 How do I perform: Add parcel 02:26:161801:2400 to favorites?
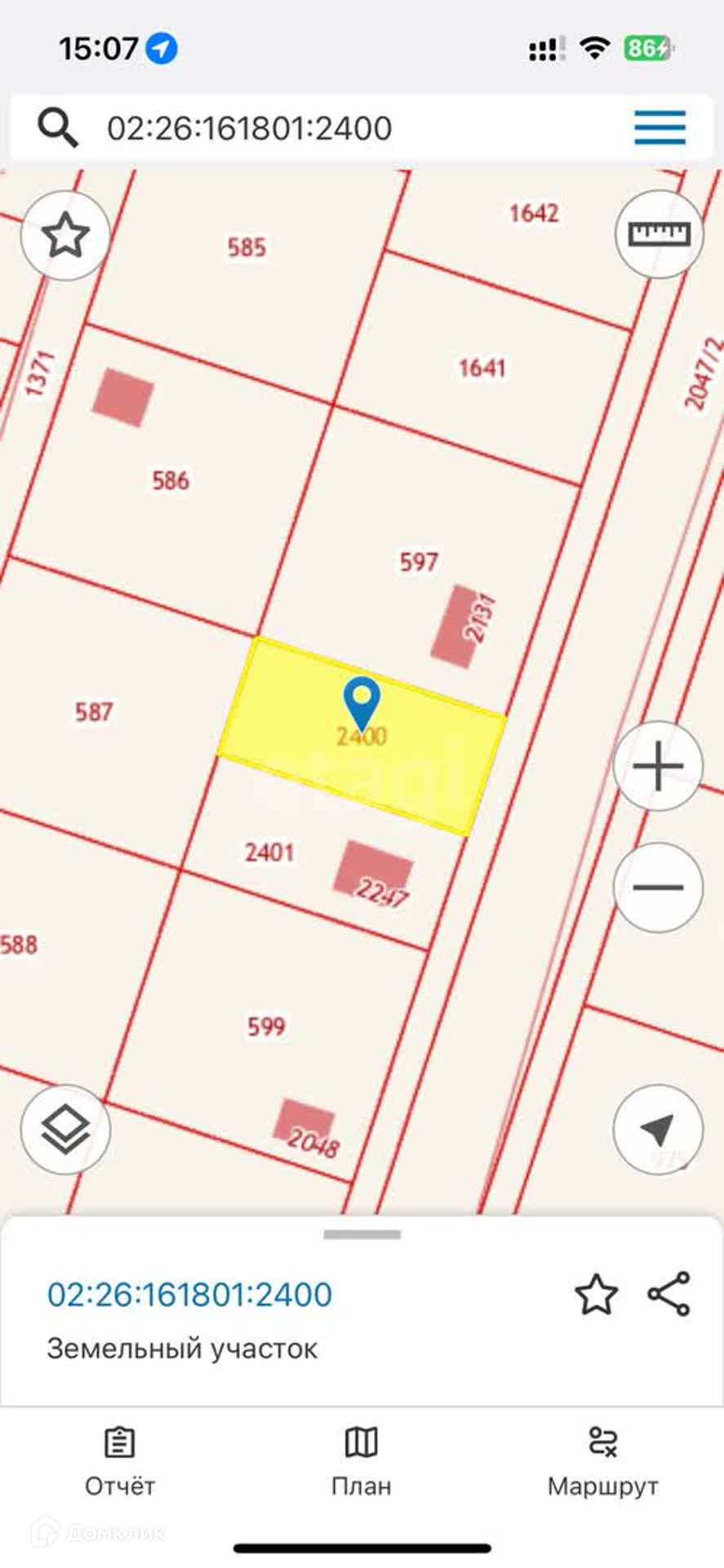click(x=596, y=1294)
